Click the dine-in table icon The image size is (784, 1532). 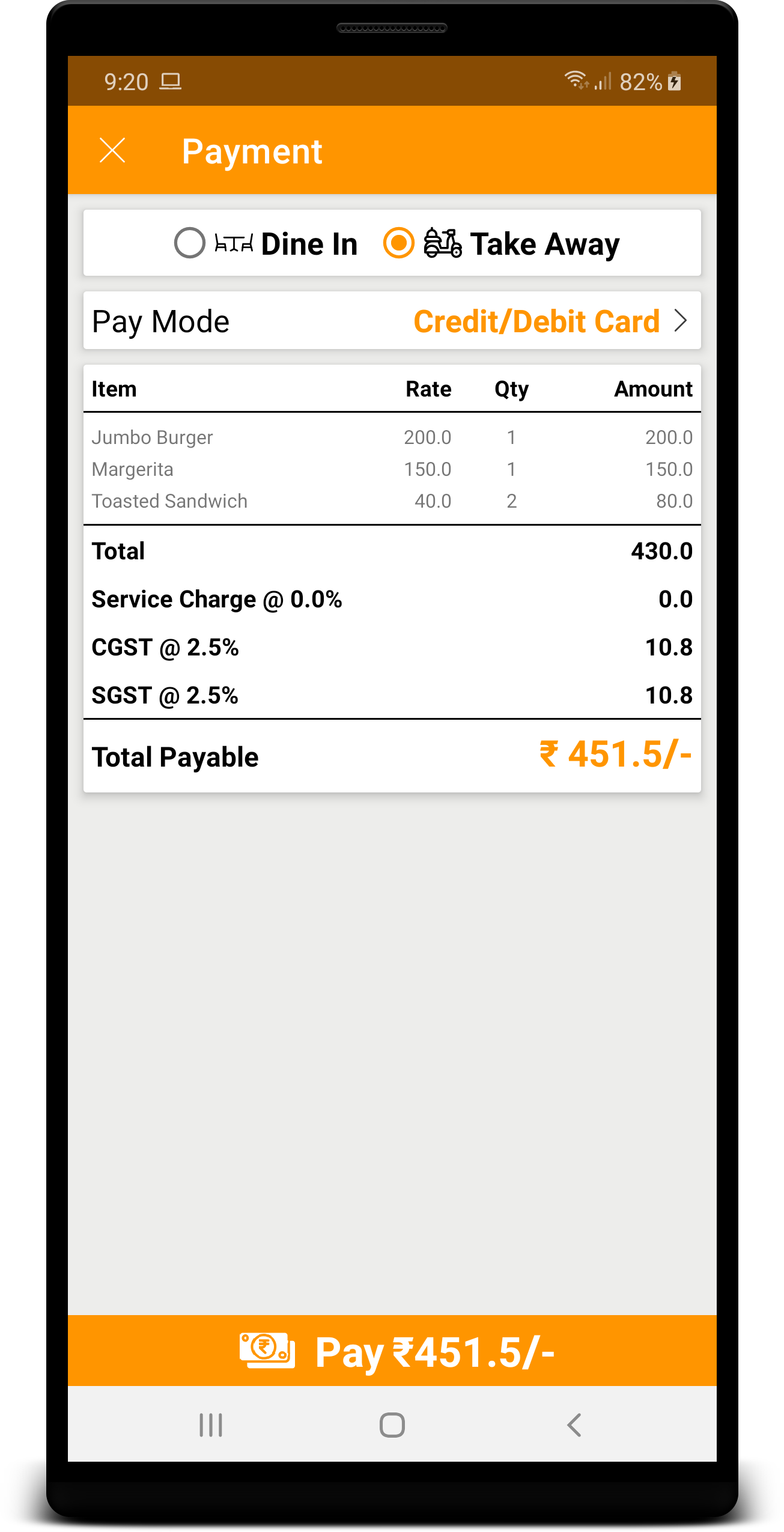click(x=234, y=243)
